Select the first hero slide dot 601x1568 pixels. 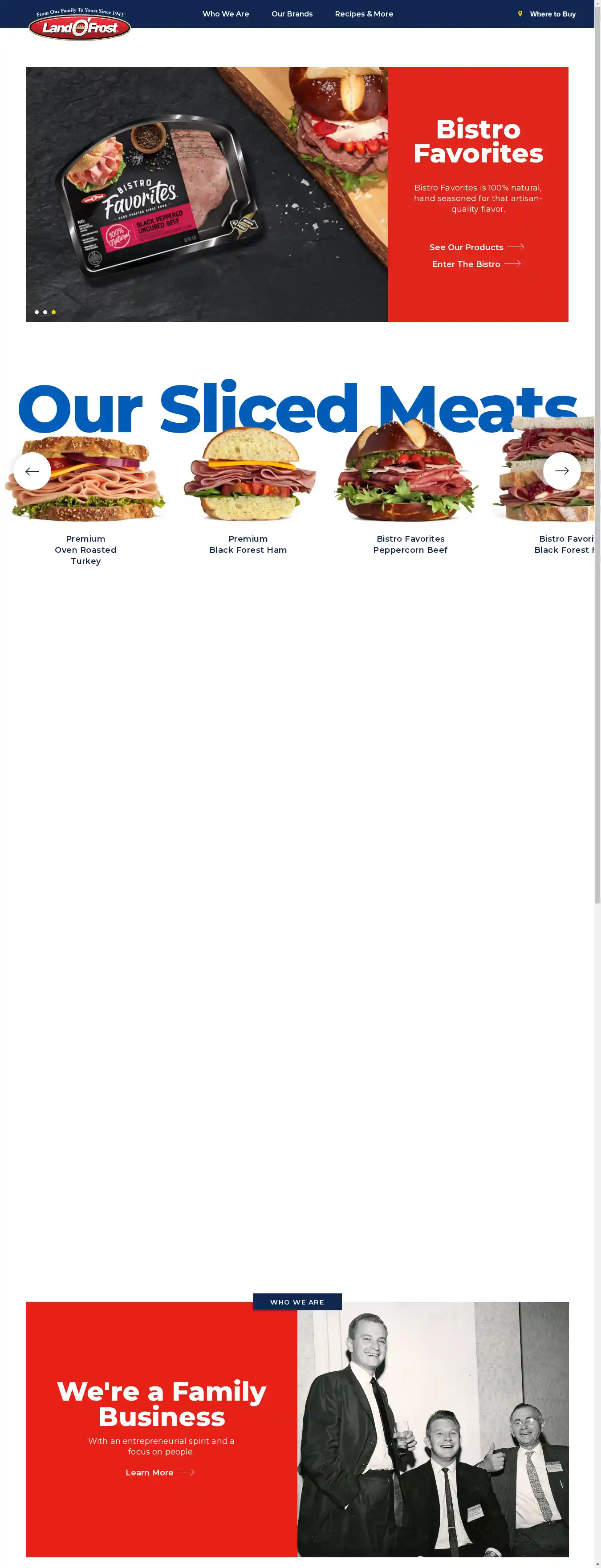(37, 312)
